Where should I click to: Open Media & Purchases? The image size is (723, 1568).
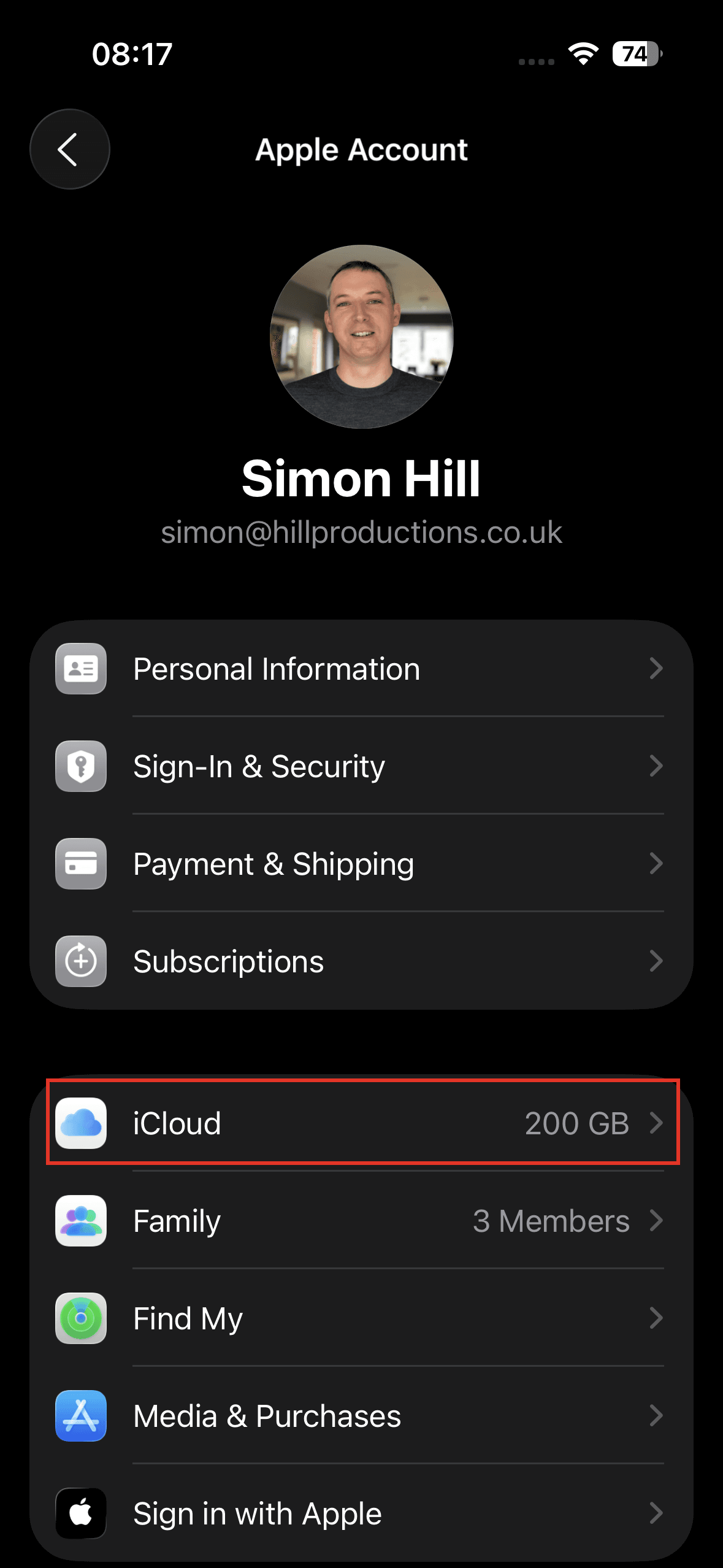[x=362, y=1416]
